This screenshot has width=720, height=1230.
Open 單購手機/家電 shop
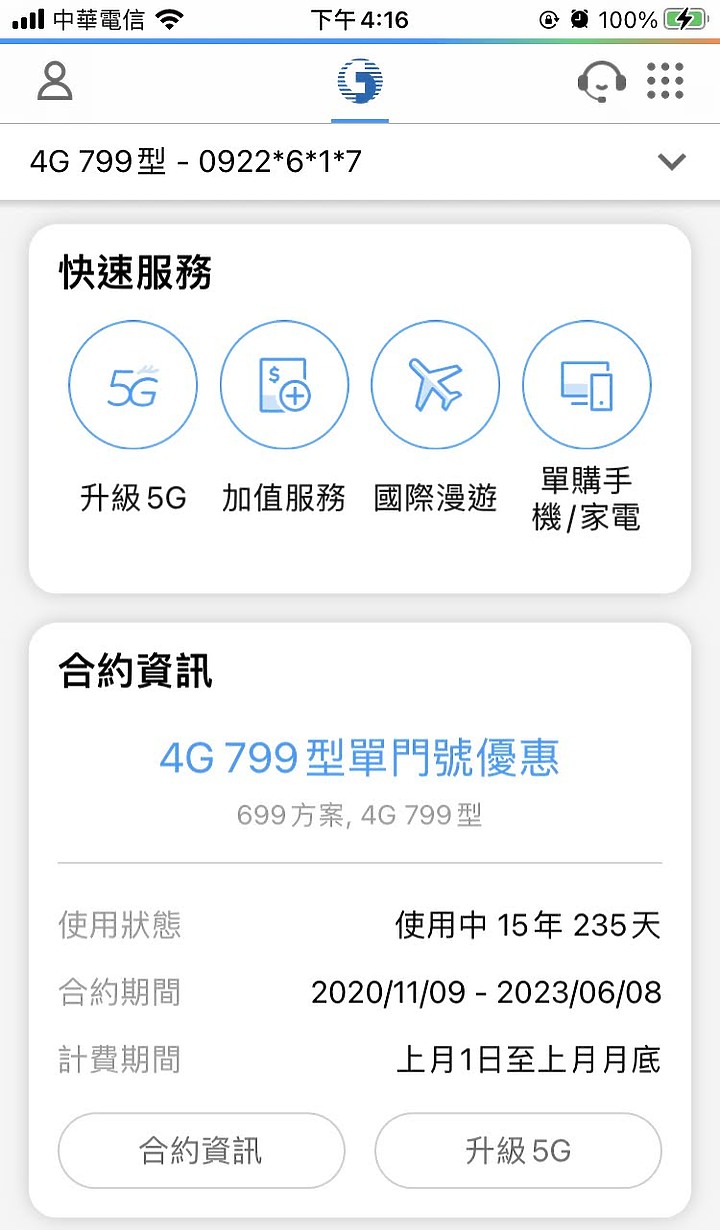[587, 428]
